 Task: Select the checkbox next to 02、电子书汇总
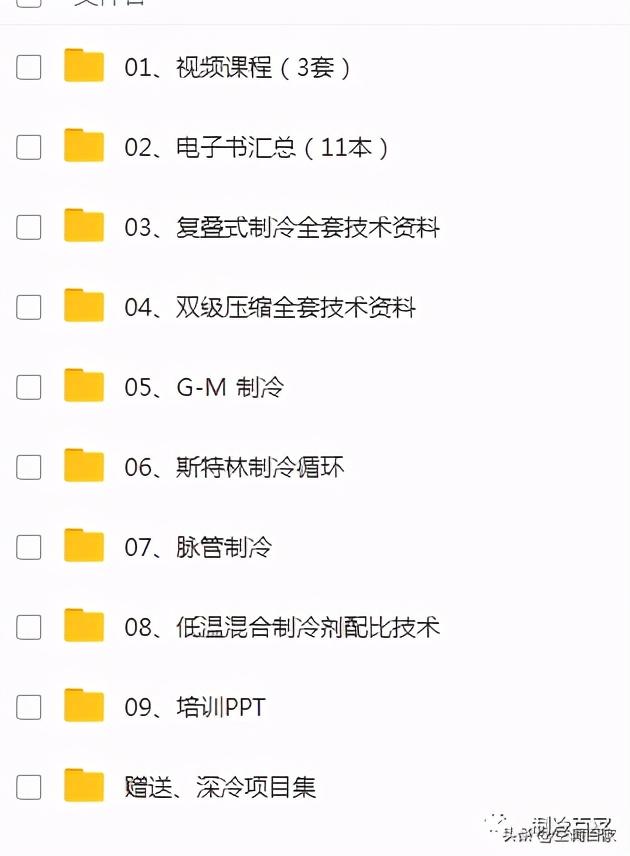(29, 148)
